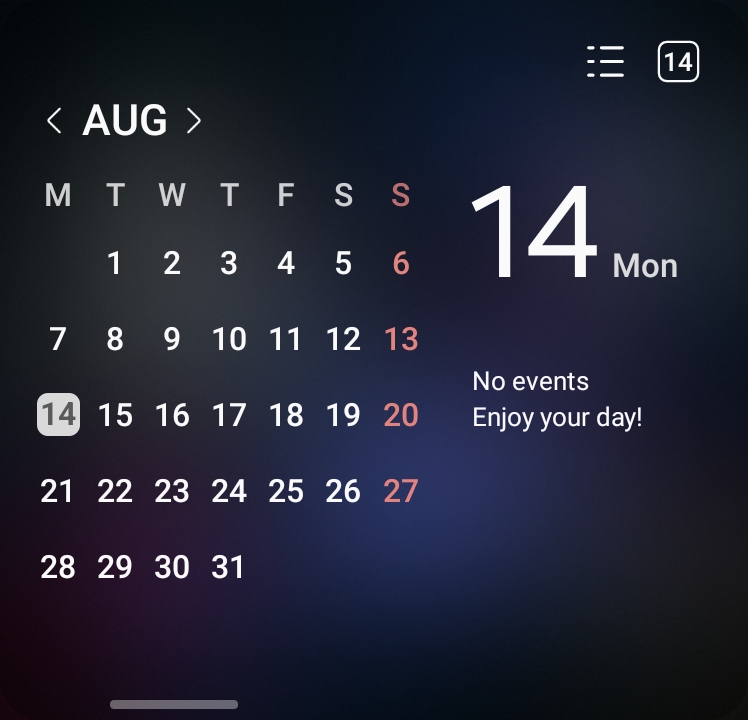Select the highlighted date 14
Screen dimensions: 748x720
click(58, 414)
